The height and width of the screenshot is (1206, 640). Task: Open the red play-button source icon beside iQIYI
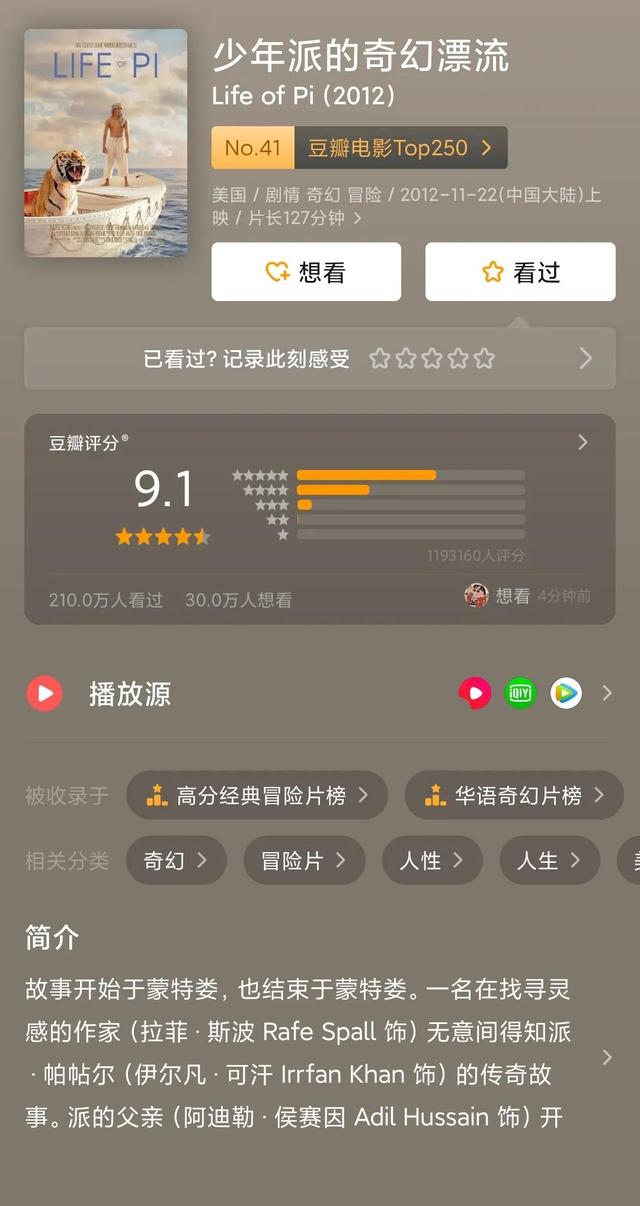pos(475,693)
